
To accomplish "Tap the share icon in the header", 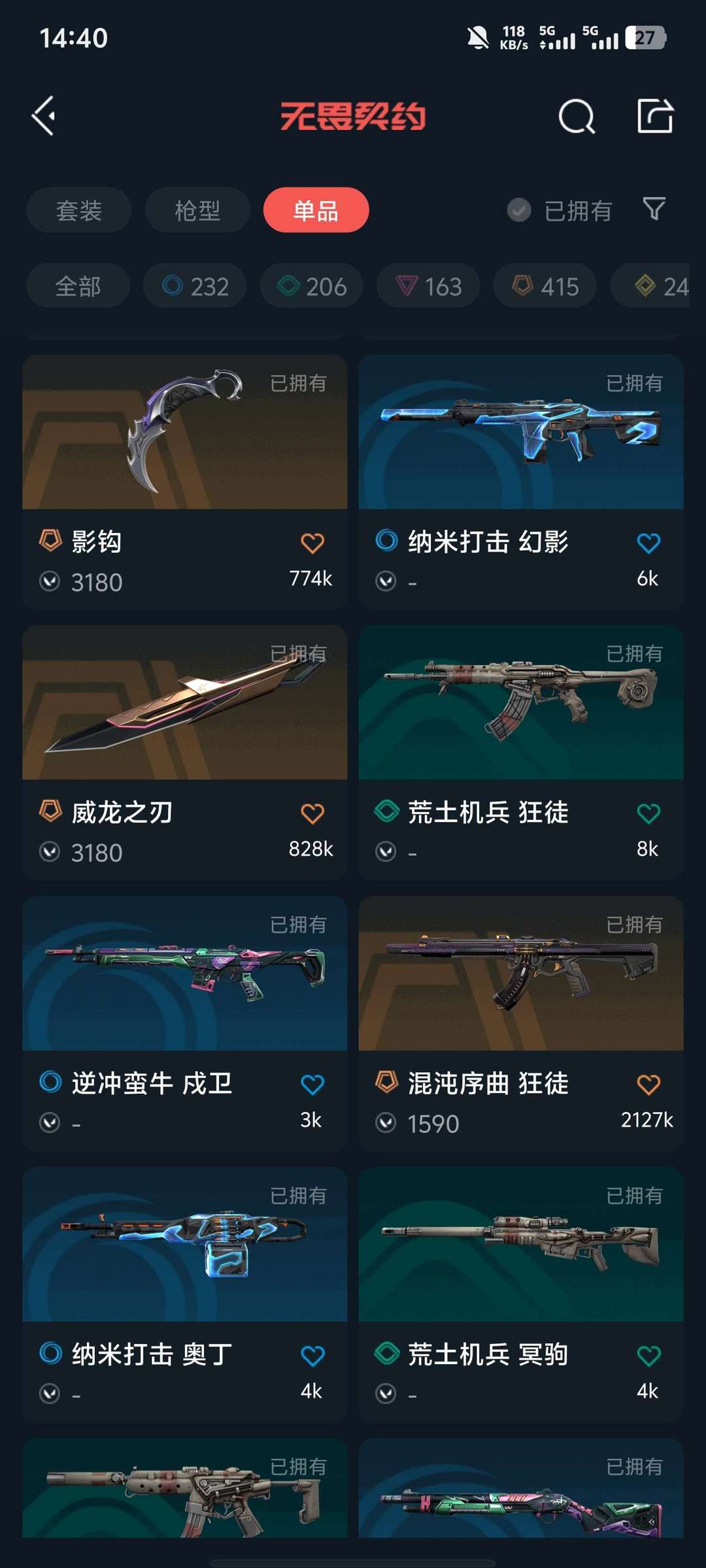I will coord(655,116).
